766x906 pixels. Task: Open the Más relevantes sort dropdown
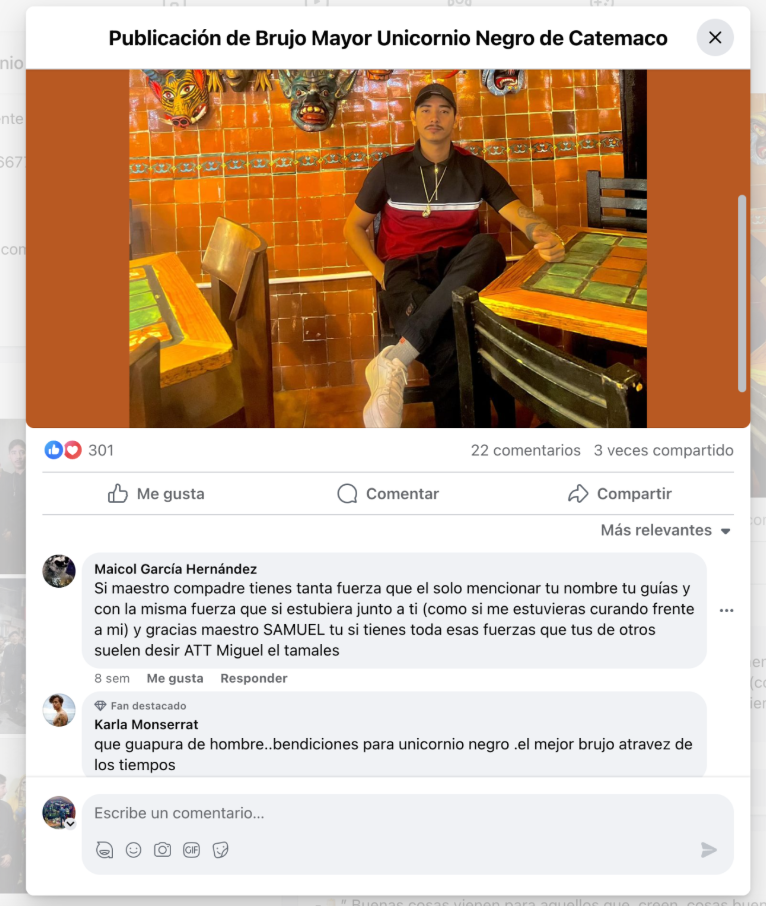666,531
